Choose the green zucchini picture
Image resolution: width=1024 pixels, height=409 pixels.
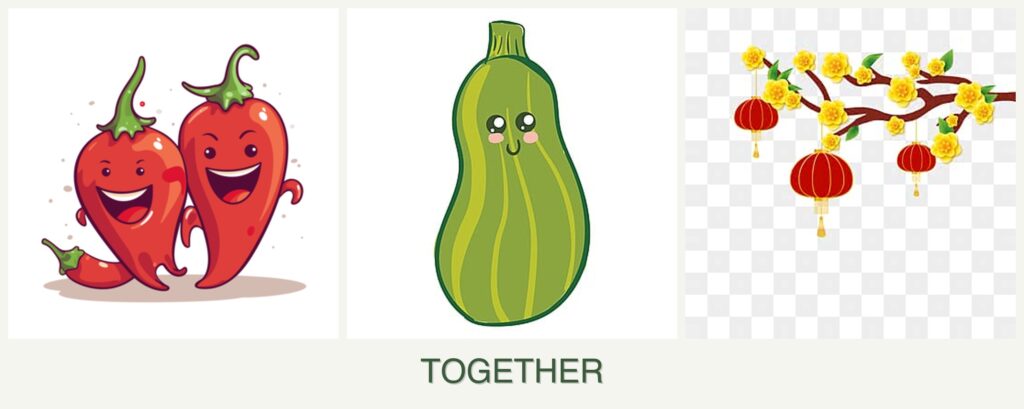pyautogui.click(x=511, y=174)
